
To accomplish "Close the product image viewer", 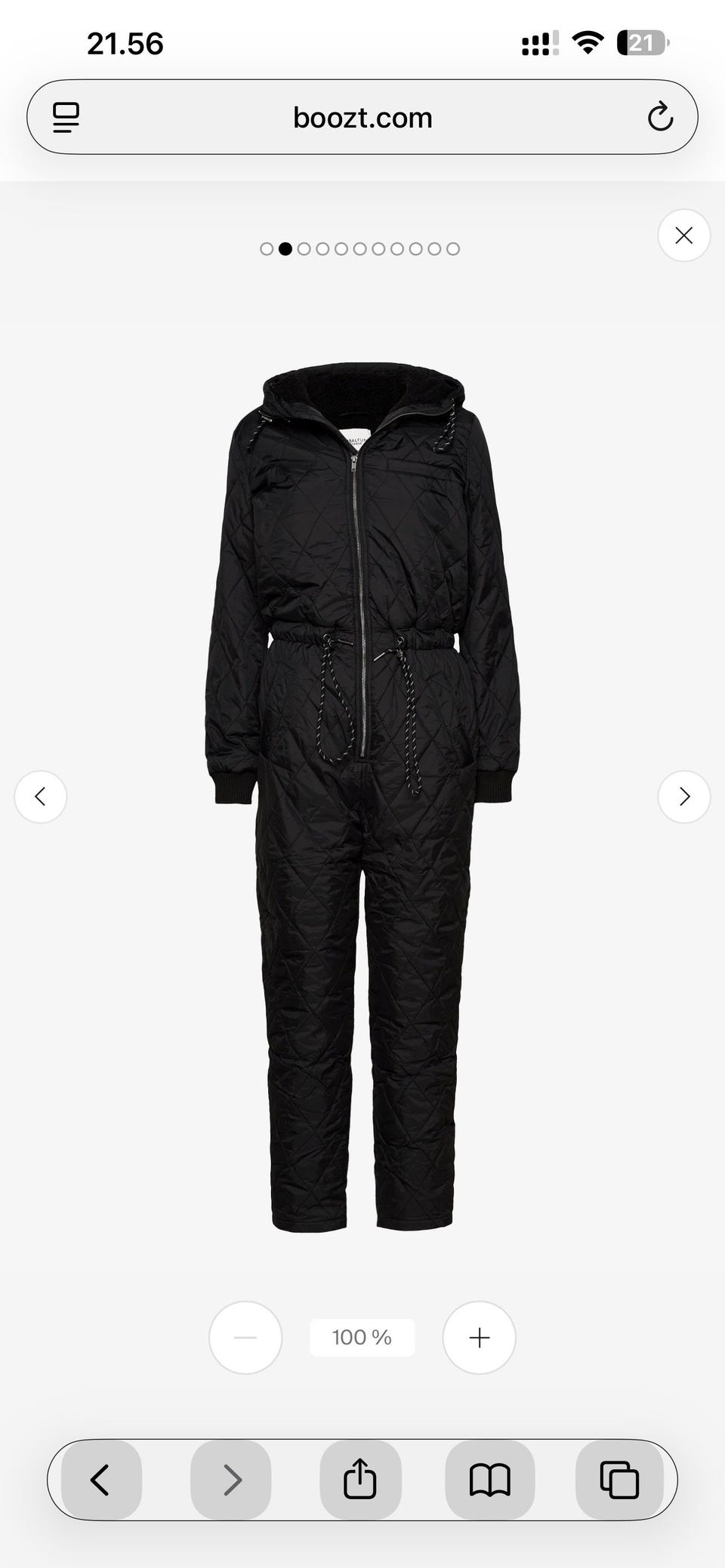I will point(683,236).
